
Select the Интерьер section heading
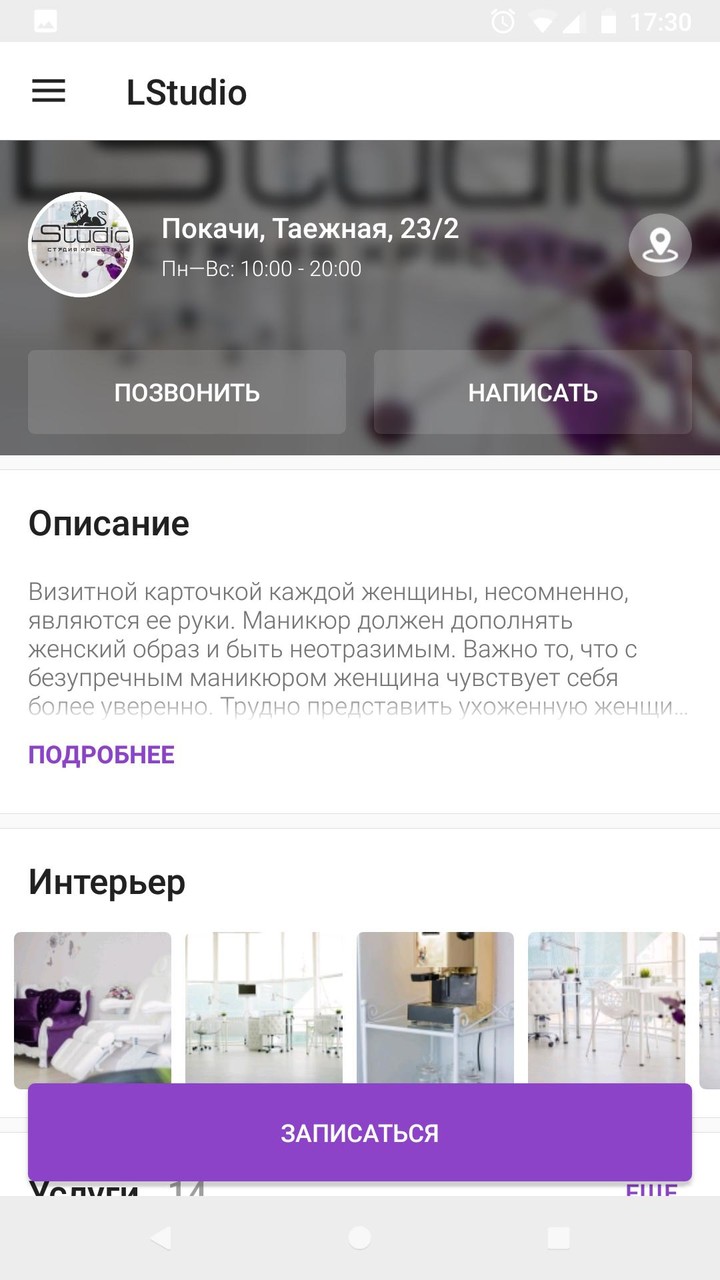click(x=107, y=881)
